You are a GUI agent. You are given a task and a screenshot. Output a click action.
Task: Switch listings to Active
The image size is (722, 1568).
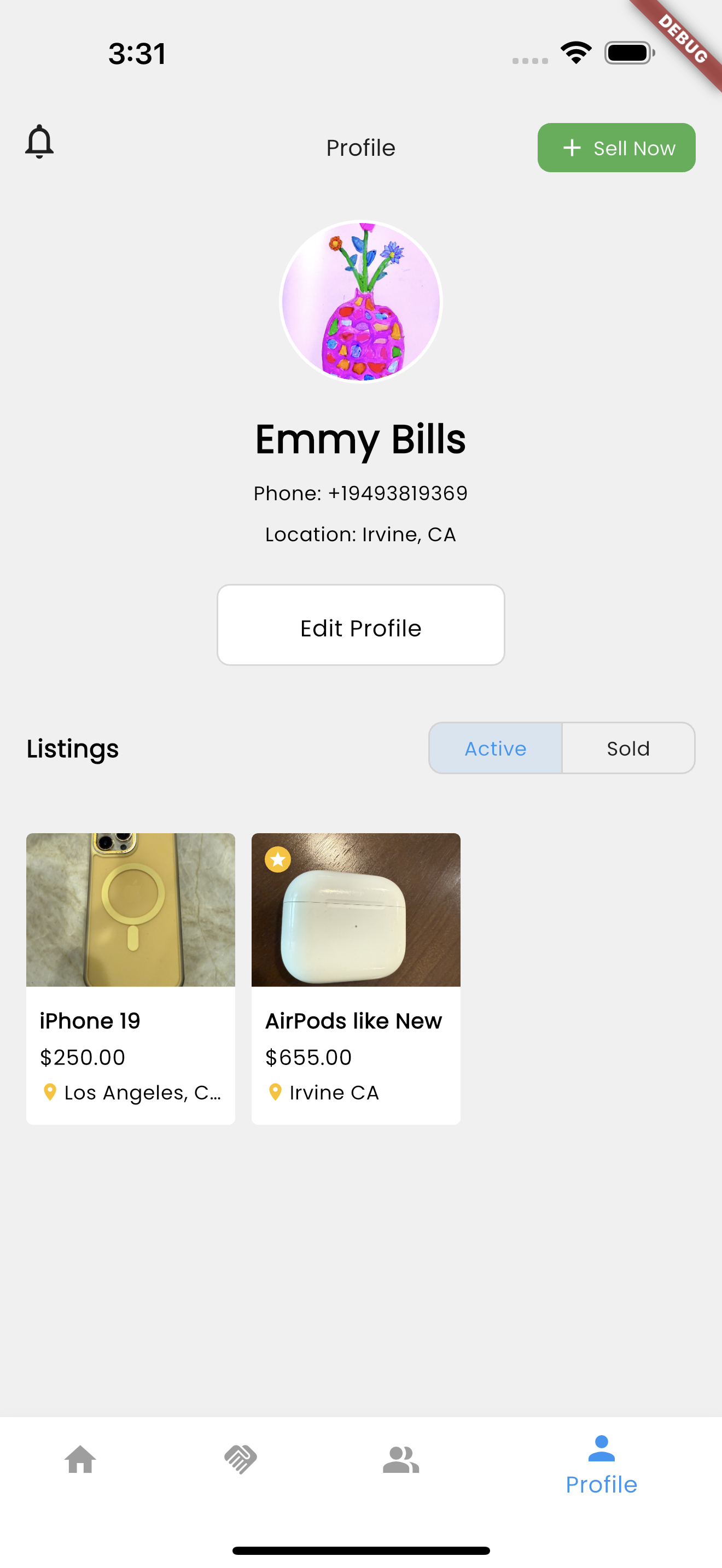pos(495,748)
